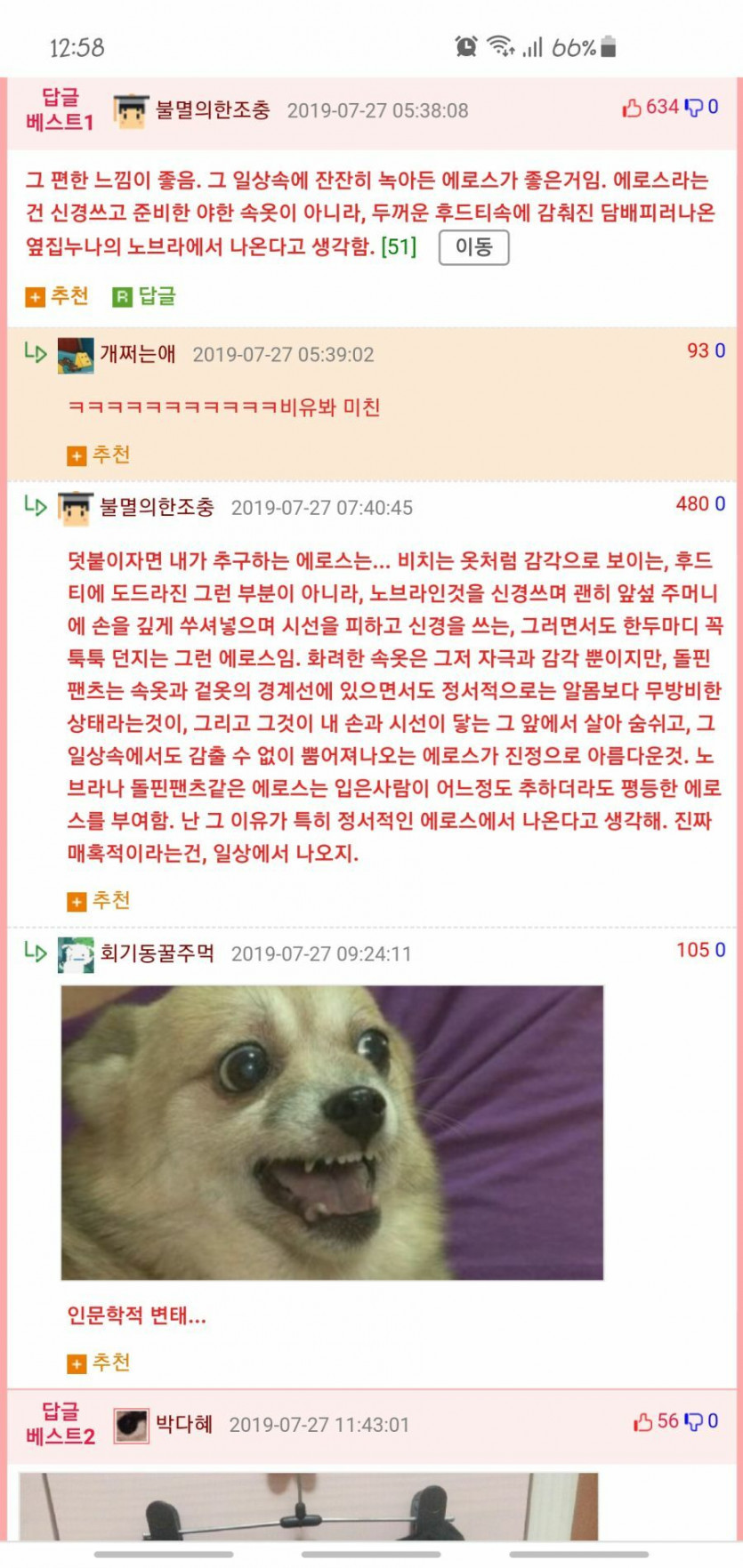The height and width of the screenshot is (1568, 743).
Task: Open 회기동꿀주먹's user profile
Action: pyautogui.click(x=157, y=953)
